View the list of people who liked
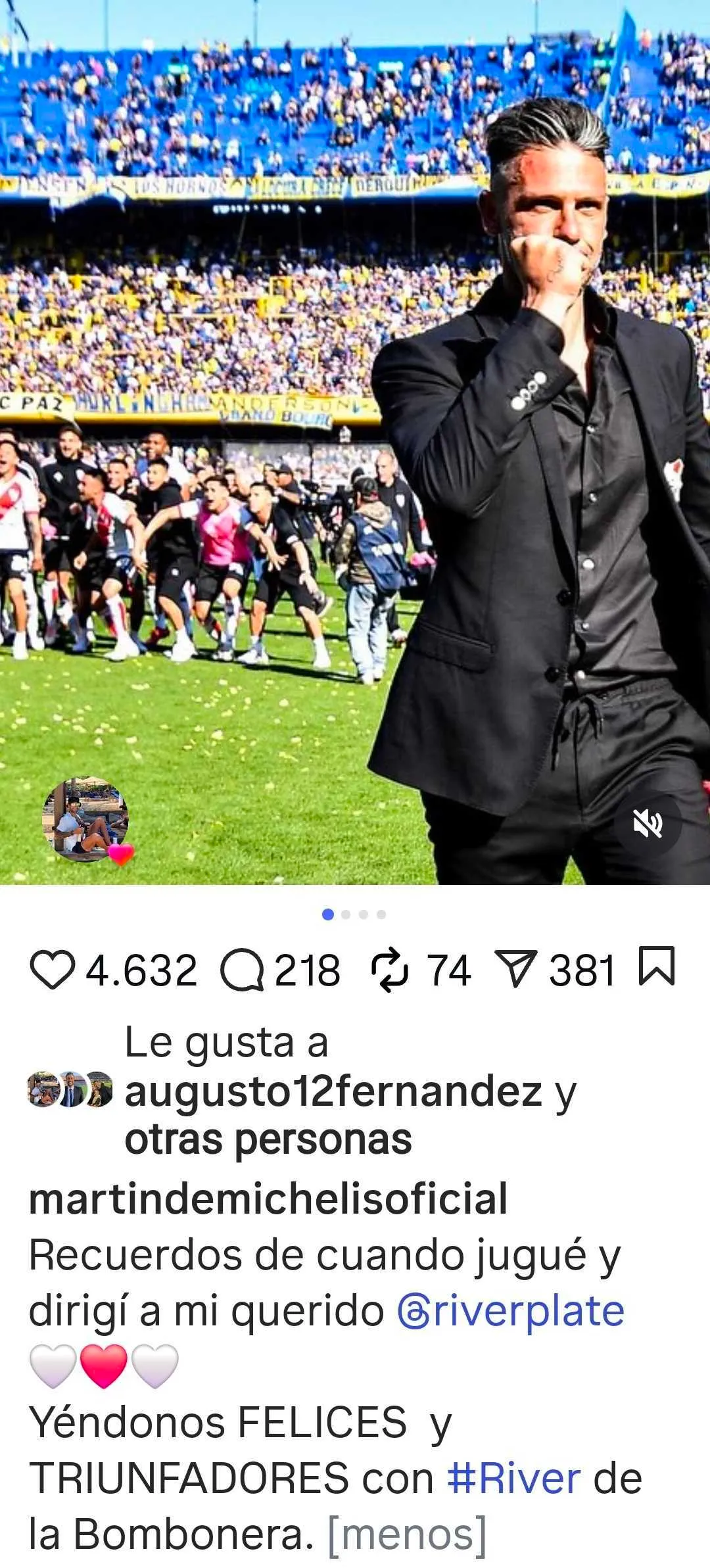Image resolution: width=710 pixels, height=1568 pixels. click(268, 1140)
